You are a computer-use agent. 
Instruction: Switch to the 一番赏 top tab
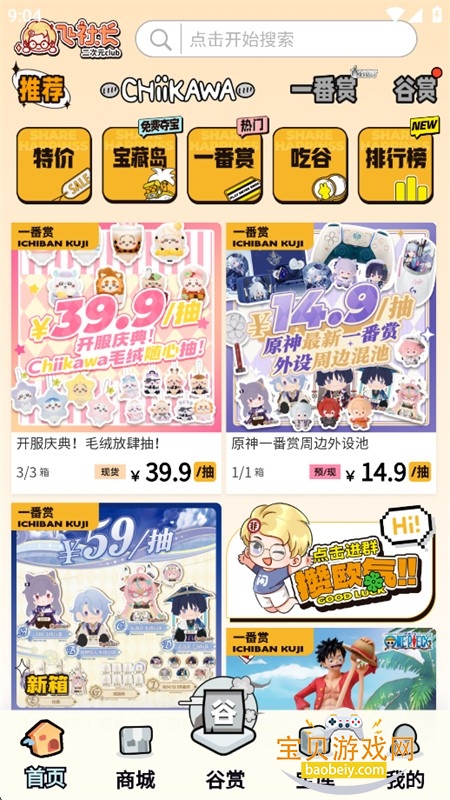[323, 90]
